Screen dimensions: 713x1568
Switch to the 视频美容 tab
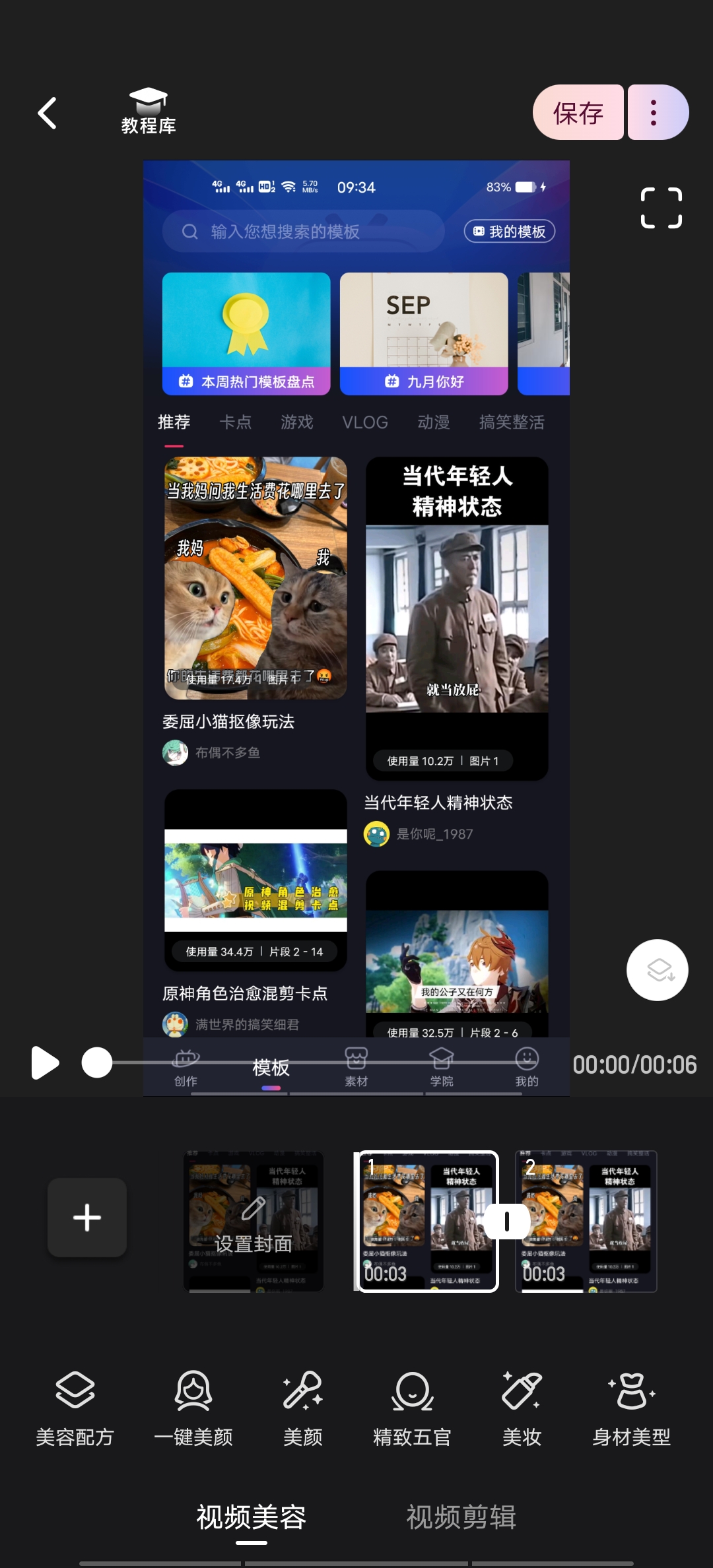252,1517
